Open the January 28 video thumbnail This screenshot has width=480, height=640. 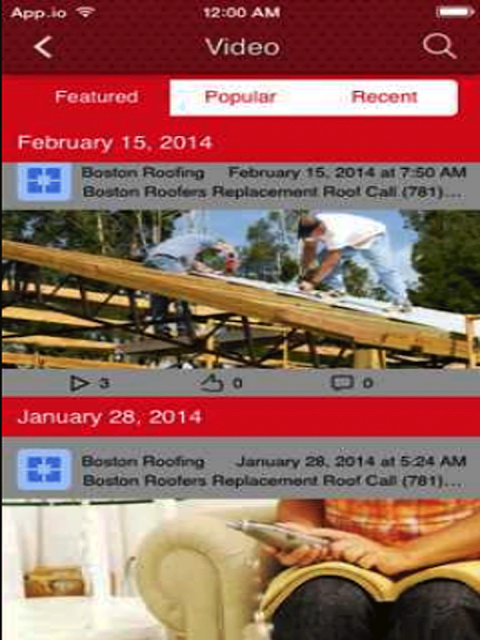[x=241, y=570]
